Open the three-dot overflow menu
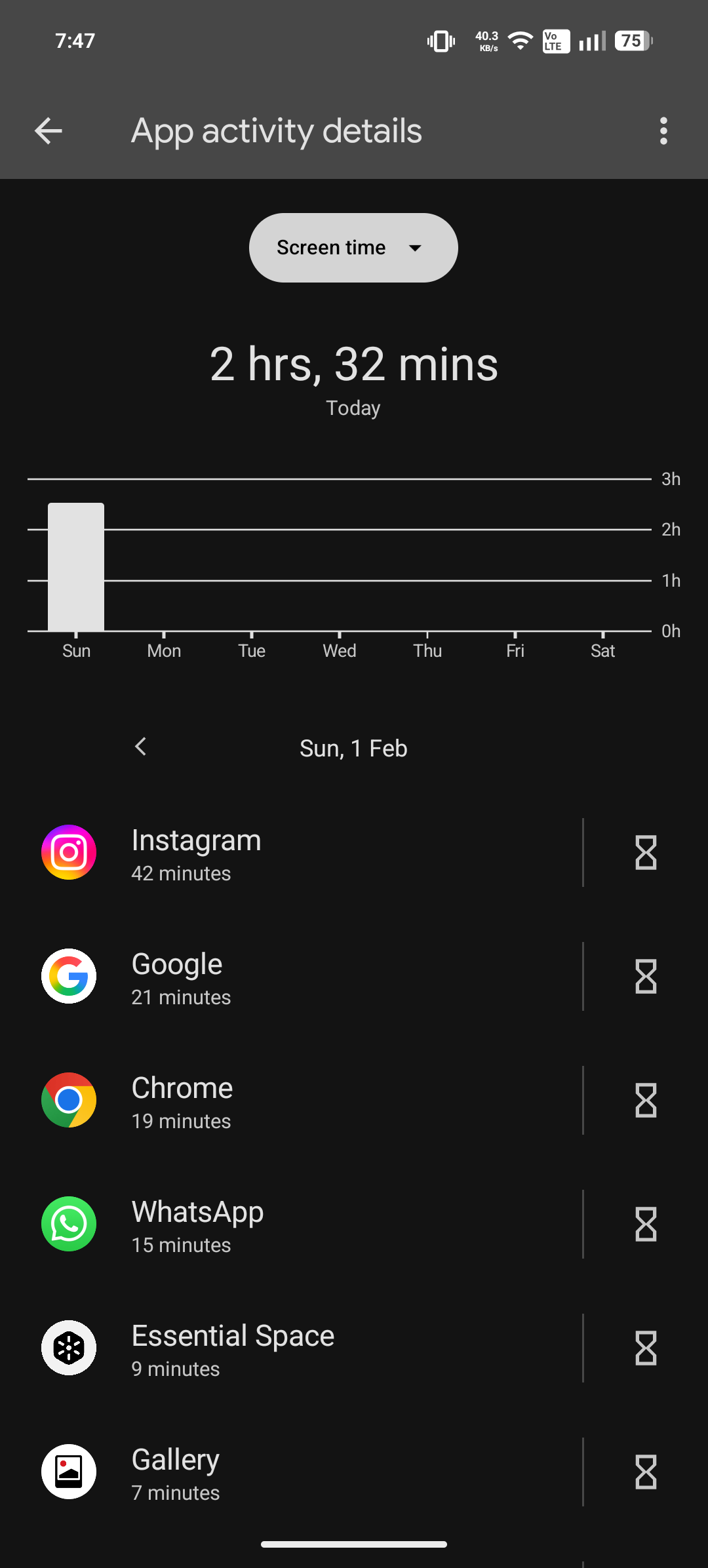The image size is (708, 1568). coord(663,131)
